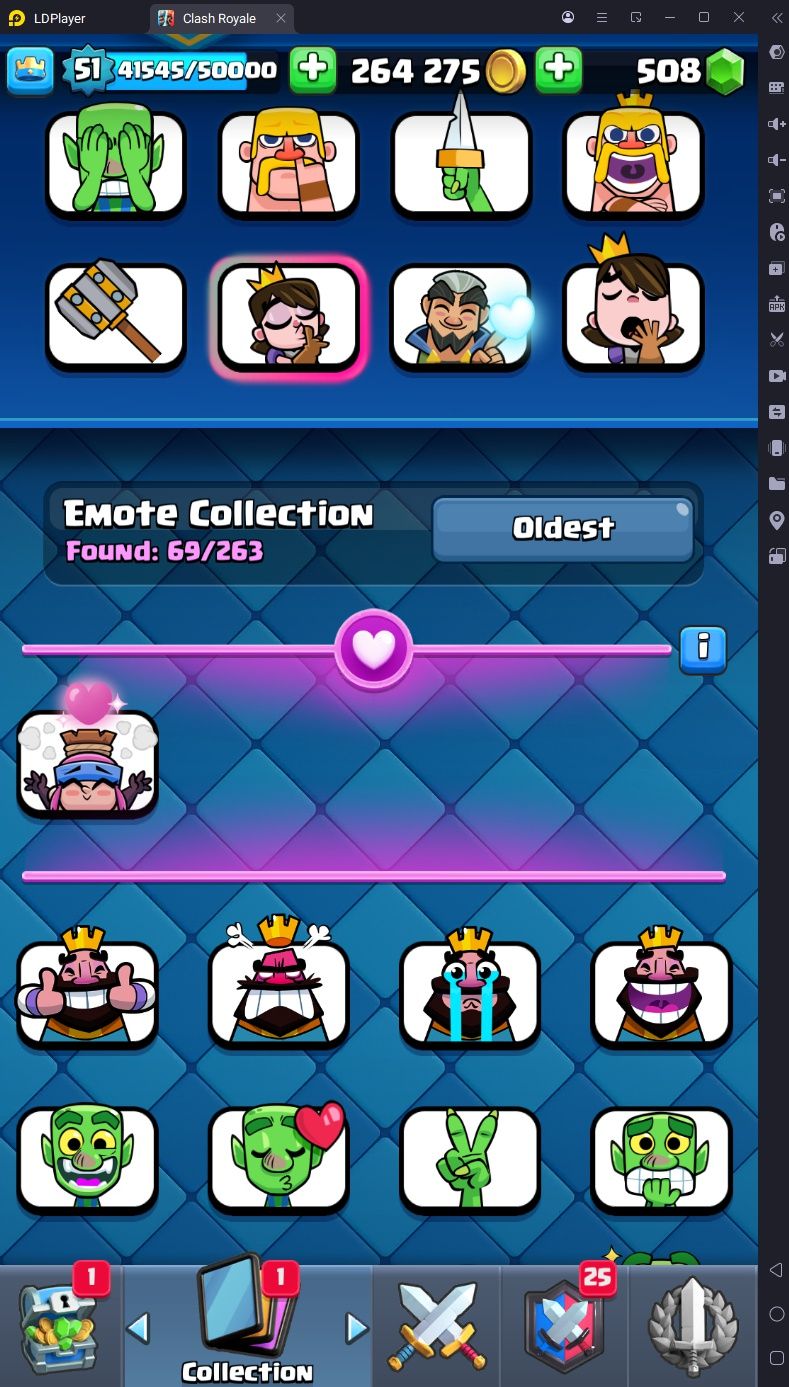Open the emote info button

[703, 649]
